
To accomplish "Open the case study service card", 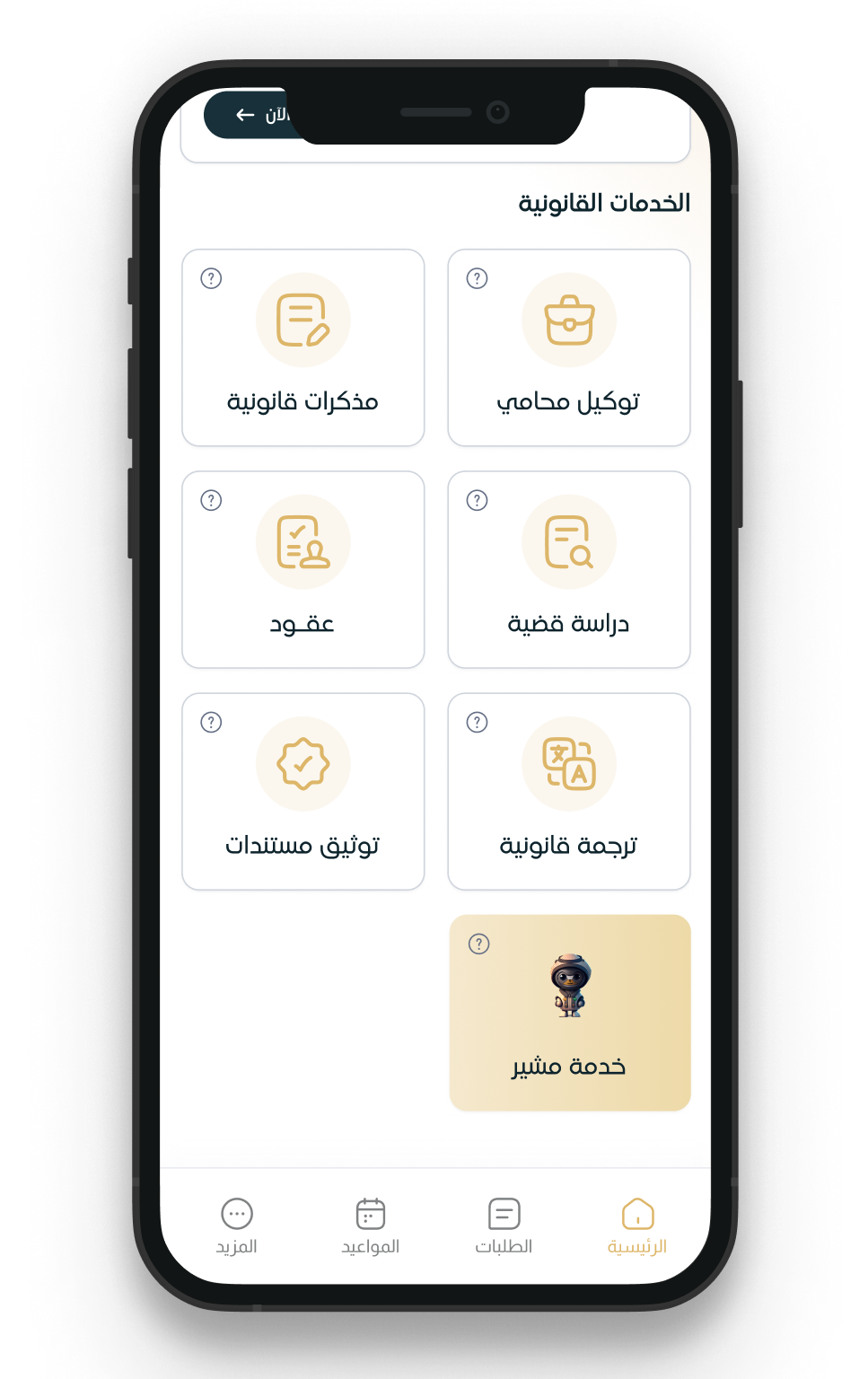I will (568, 570).
